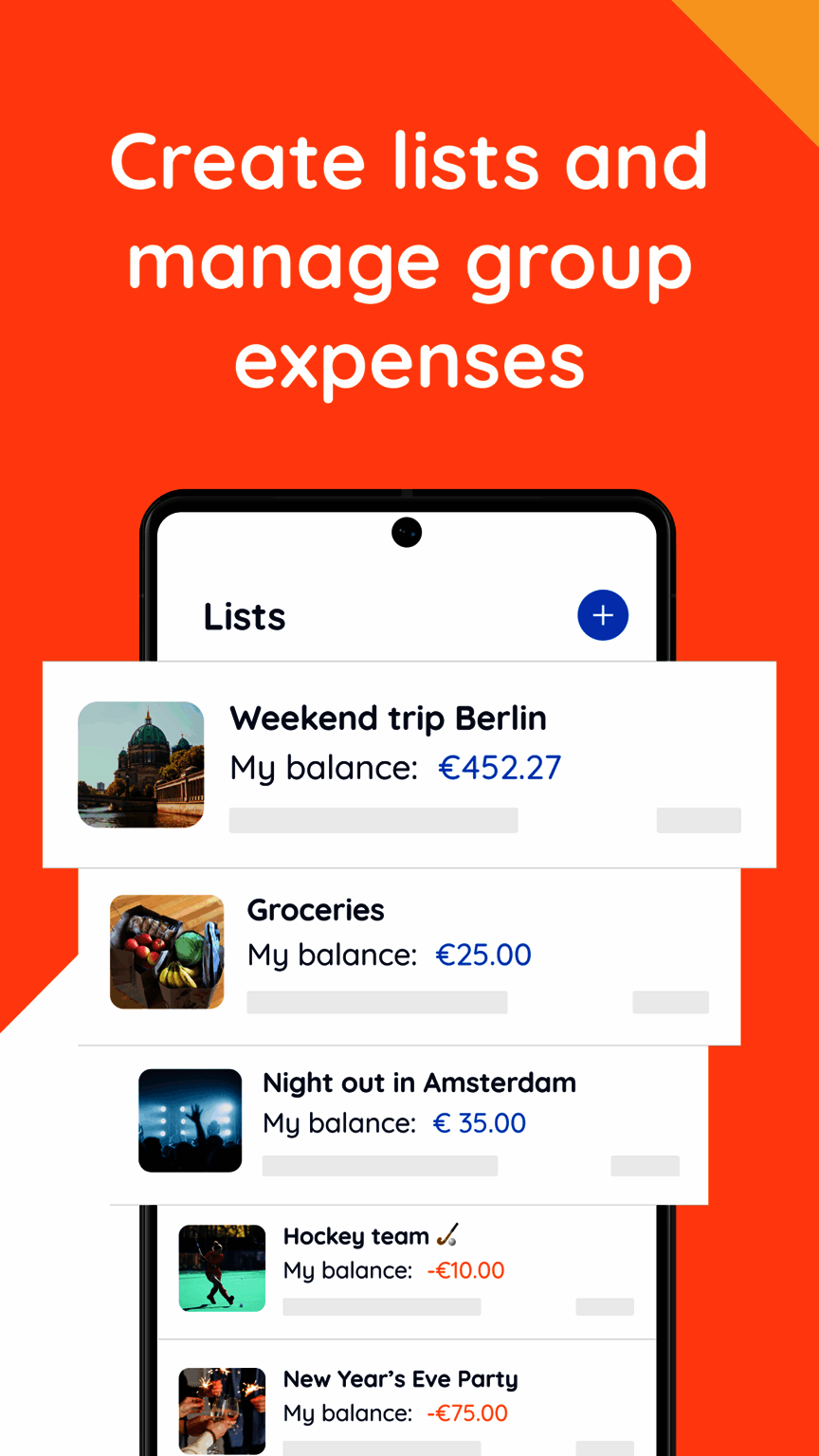The width and height of the screenshot is (819, 1456).
Task: Tap the blue plus icon to create a list
Action: pos(603,615)
